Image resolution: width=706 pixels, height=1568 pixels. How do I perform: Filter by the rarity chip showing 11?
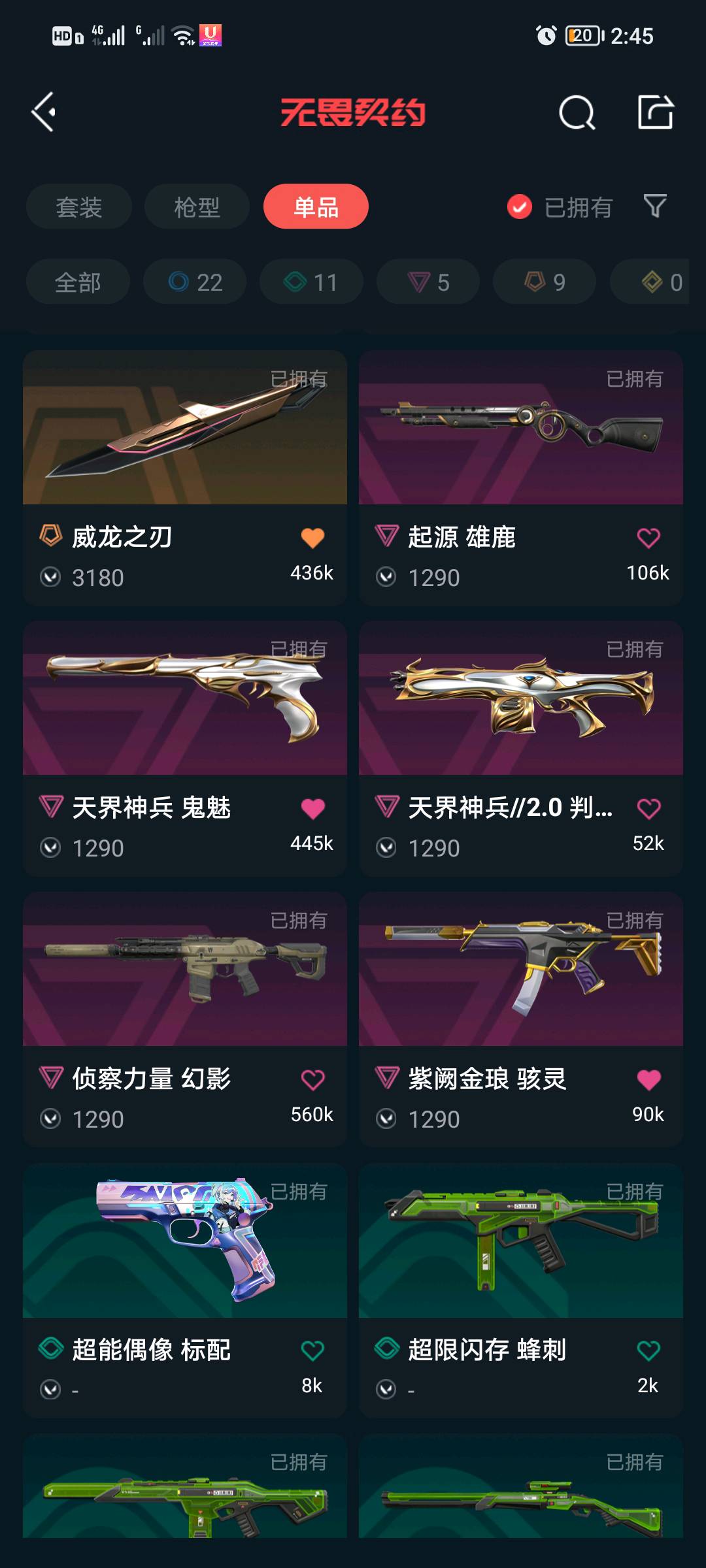coord(311,282)
